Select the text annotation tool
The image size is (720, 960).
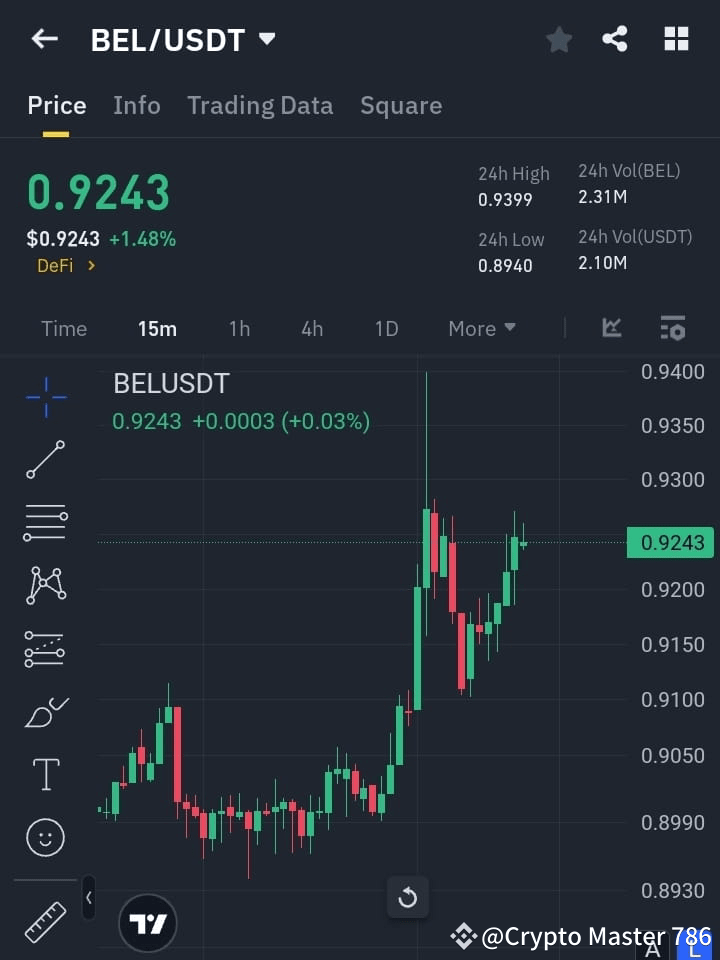tap(45, 773)
